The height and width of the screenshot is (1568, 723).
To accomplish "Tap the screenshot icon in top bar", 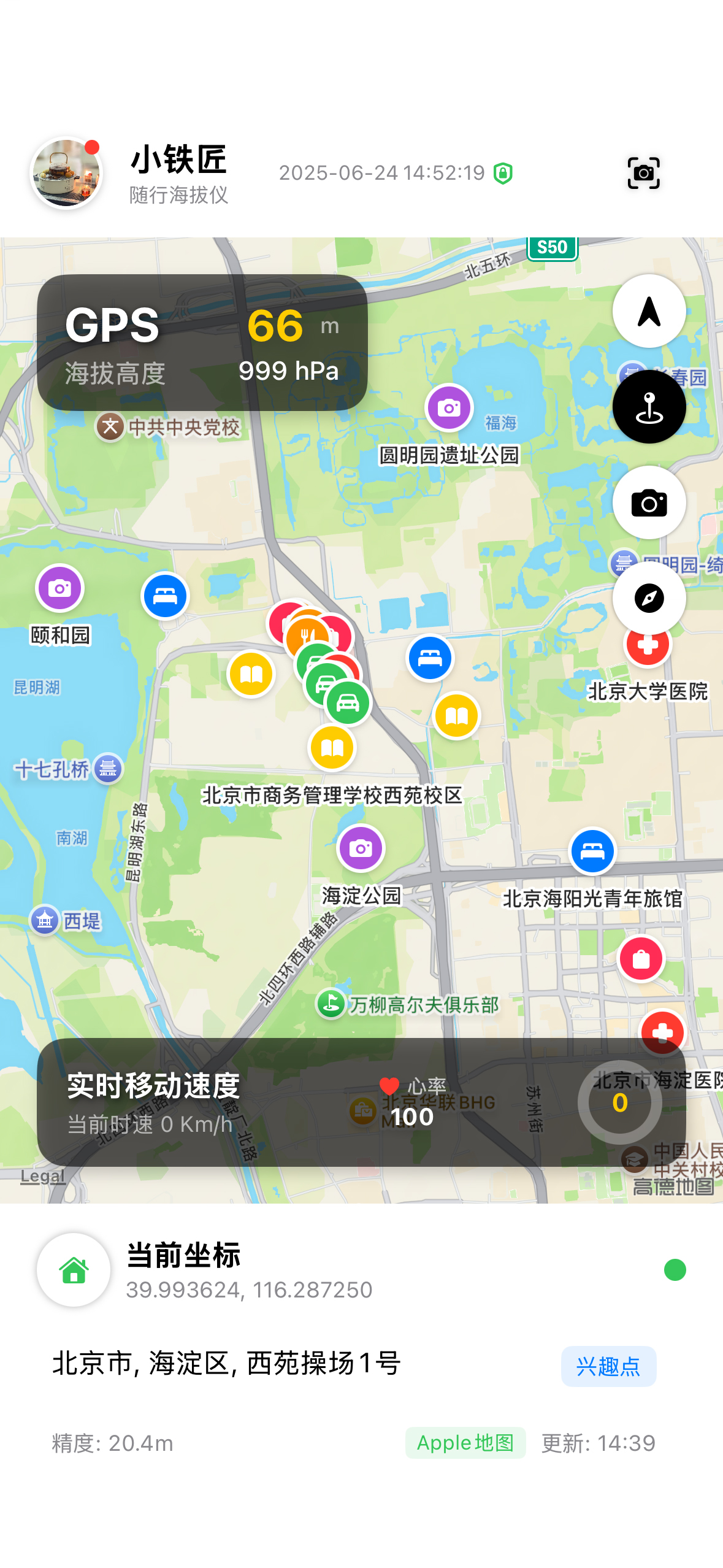I will click(643, 172).
